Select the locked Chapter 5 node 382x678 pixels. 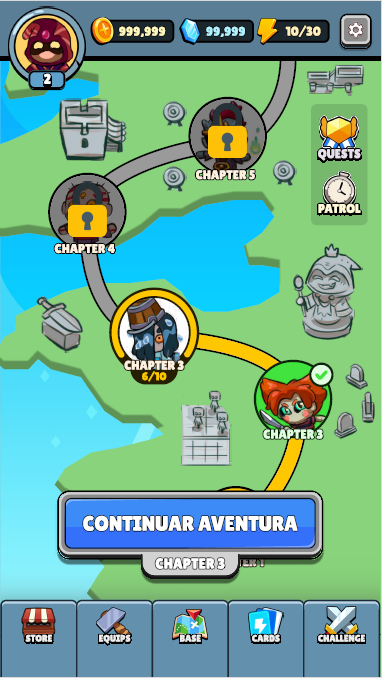pos(228,135)
